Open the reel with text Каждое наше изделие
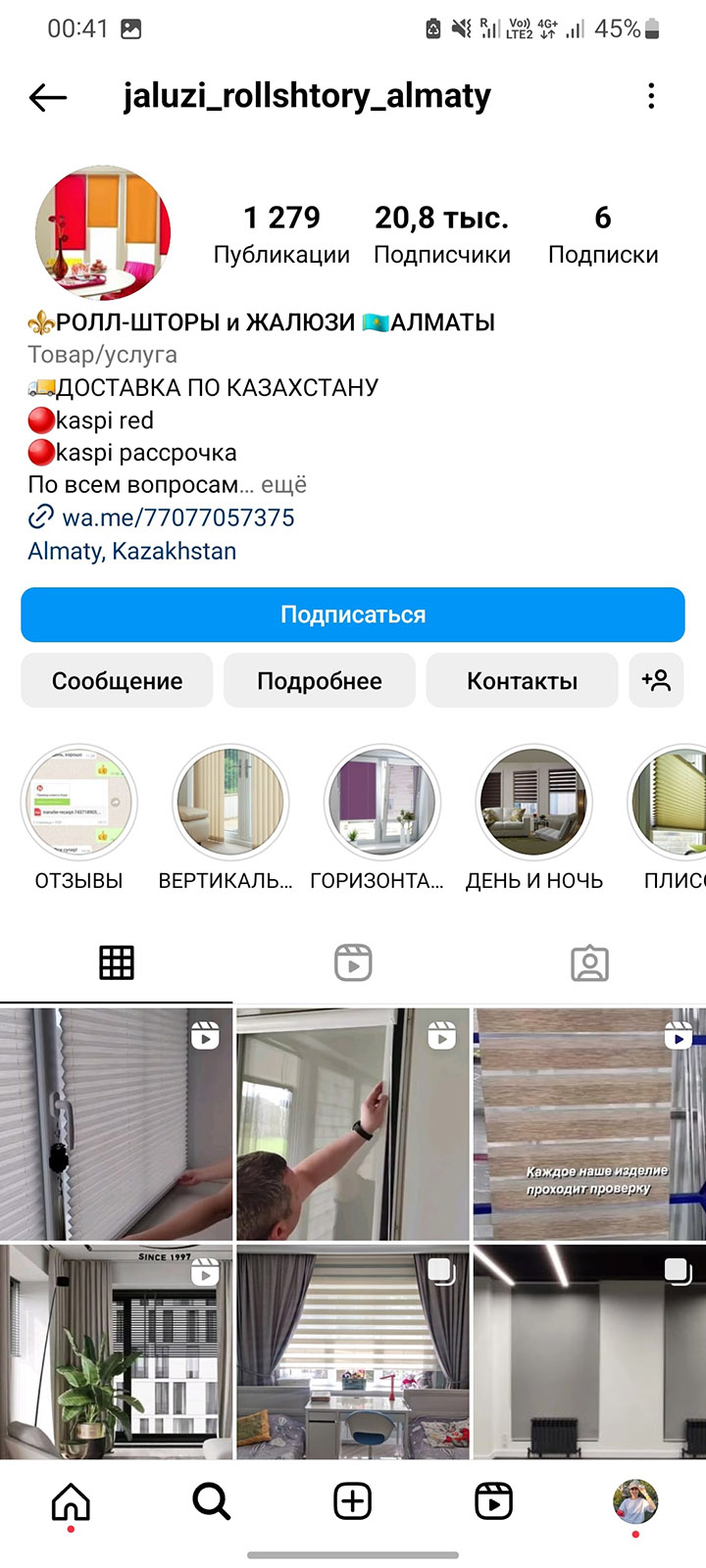 tap(588, 1124)
